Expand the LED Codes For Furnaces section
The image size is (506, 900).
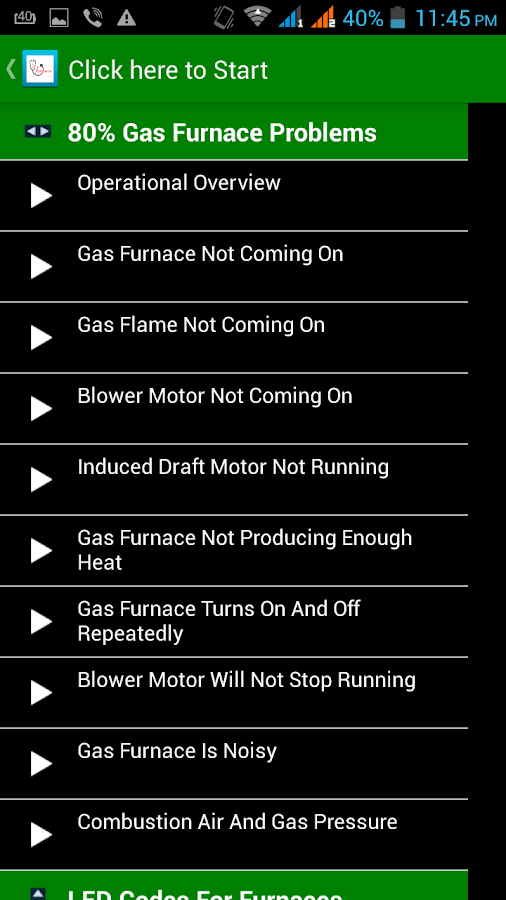tap(233, 886)
